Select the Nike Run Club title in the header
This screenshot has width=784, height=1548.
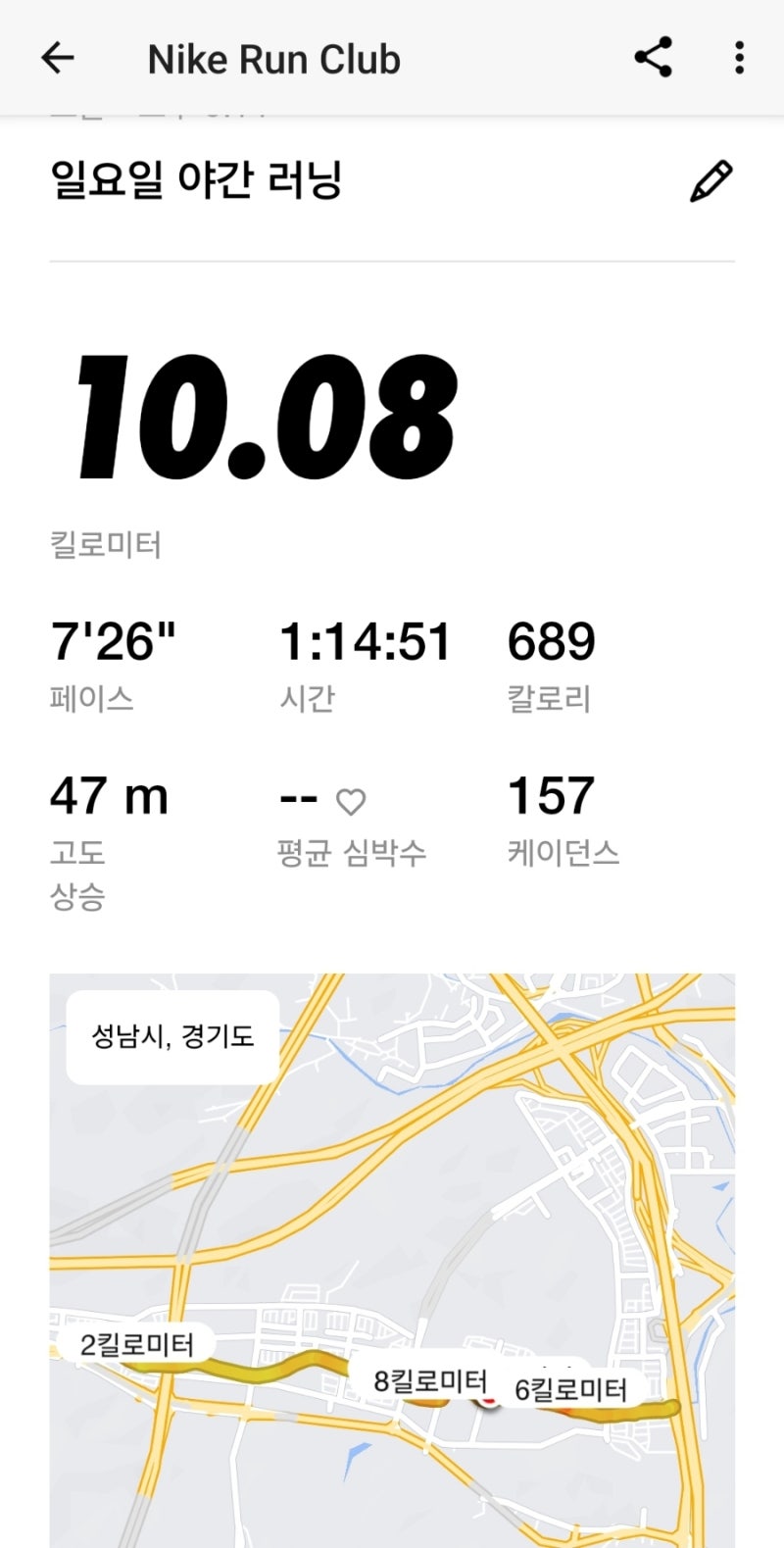(x=273, y=58)
